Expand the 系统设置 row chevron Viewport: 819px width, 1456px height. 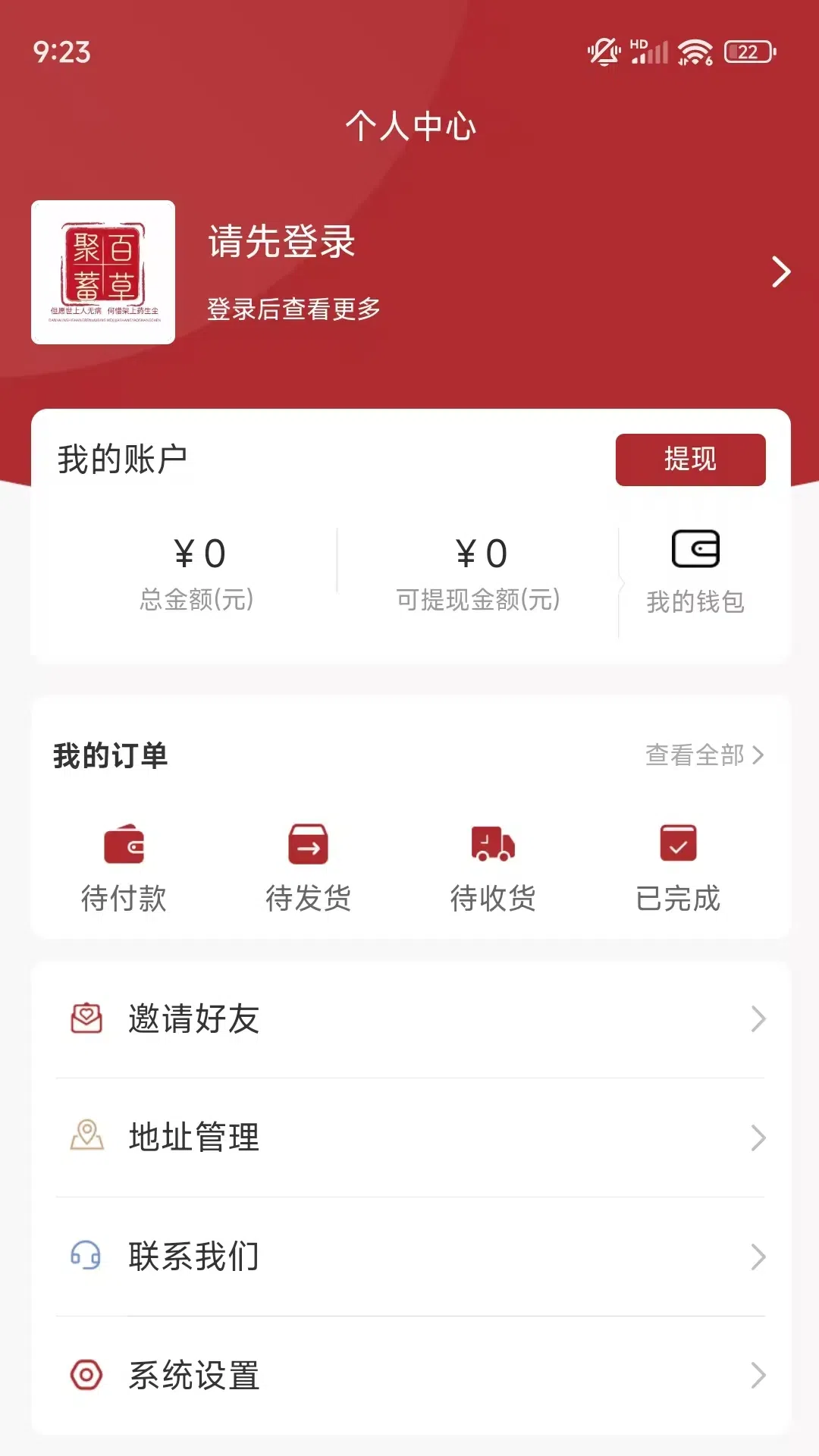(x=758, y=1374)
